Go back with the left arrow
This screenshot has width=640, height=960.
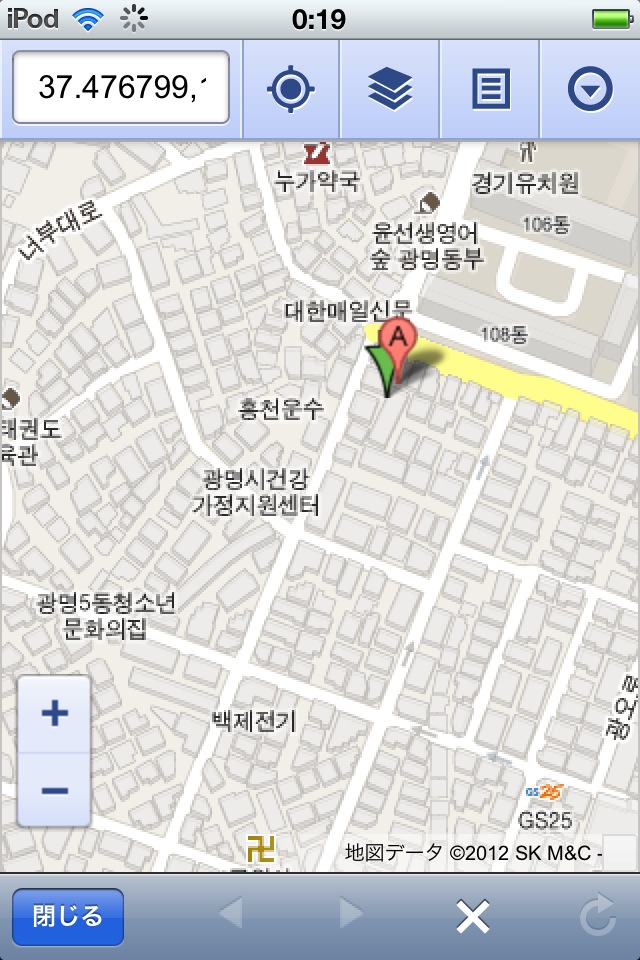point(230,914)
